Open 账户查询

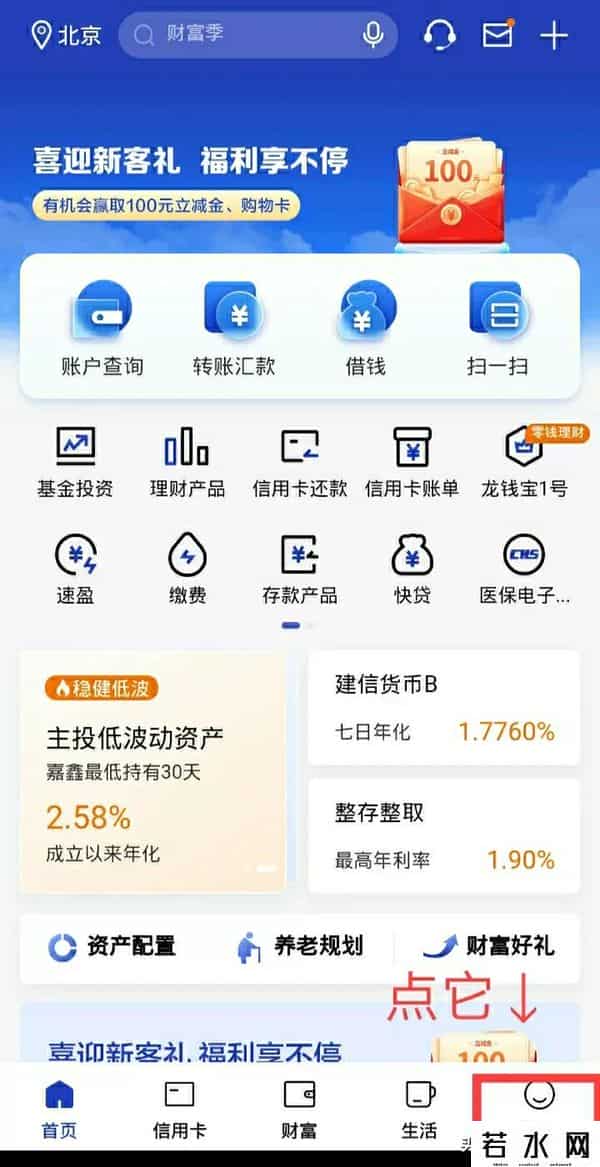click(x=100, y=328)
